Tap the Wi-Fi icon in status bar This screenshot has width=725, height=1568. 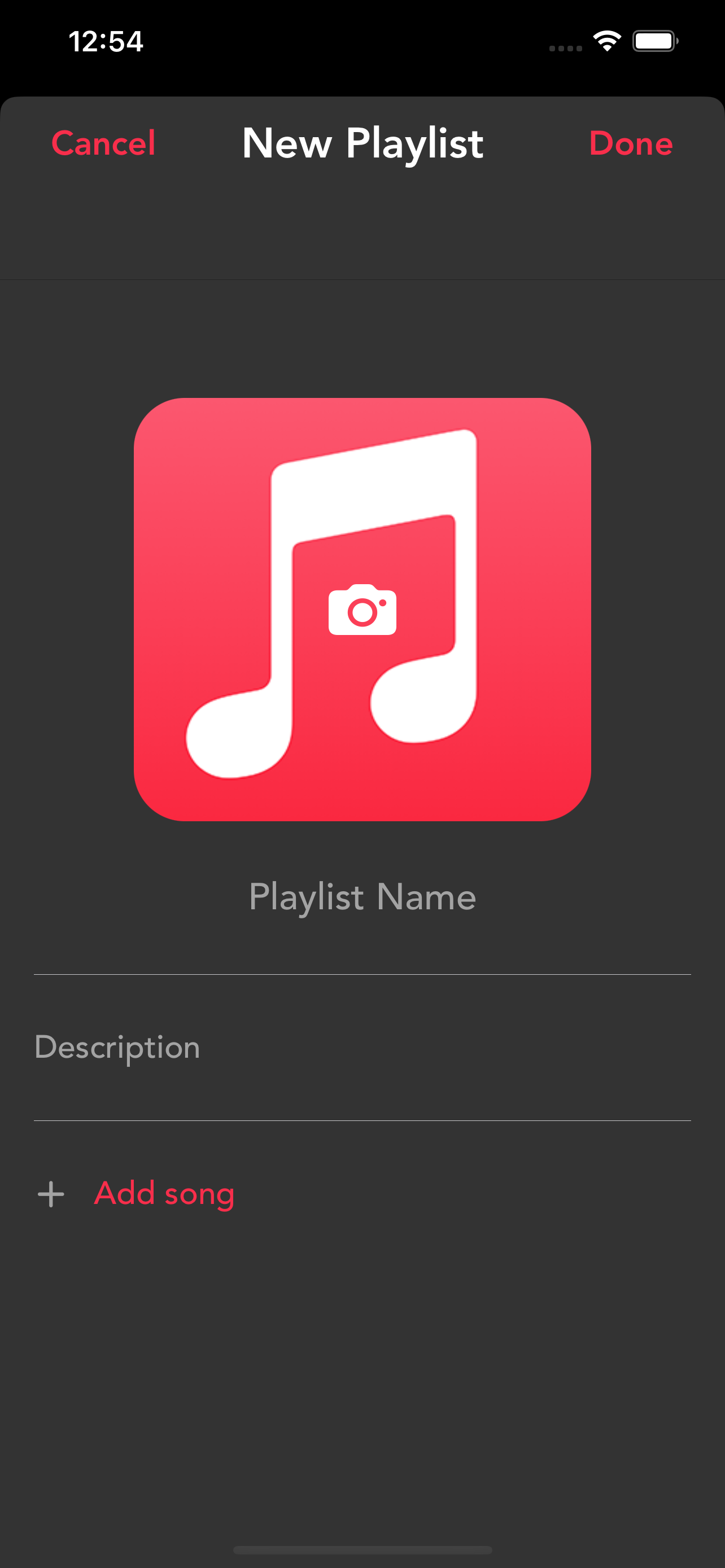(x=606, y=41)
